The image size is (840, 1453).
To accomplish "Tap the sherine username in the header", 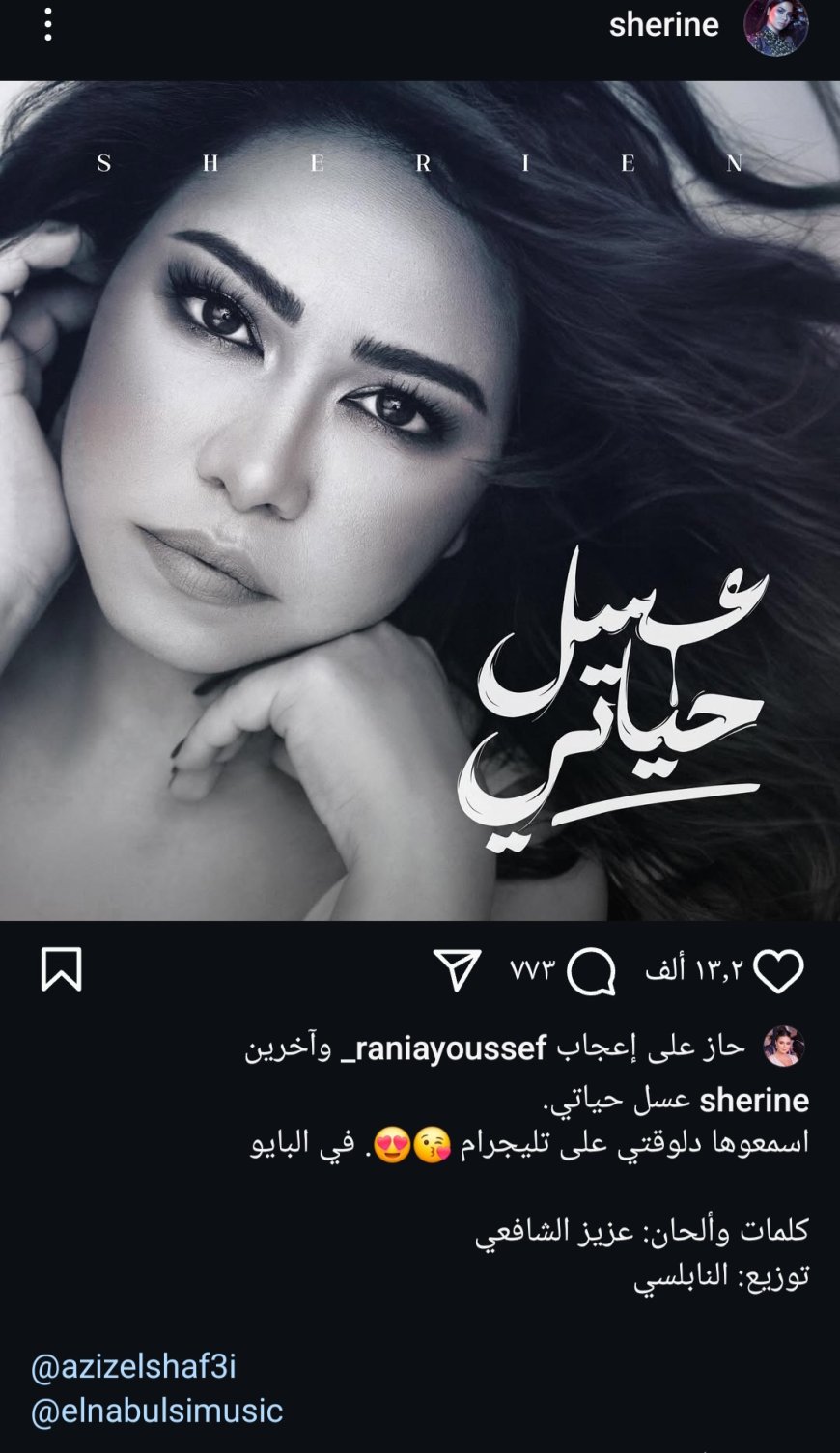I will pyautogui.click(x=663, y=25).
